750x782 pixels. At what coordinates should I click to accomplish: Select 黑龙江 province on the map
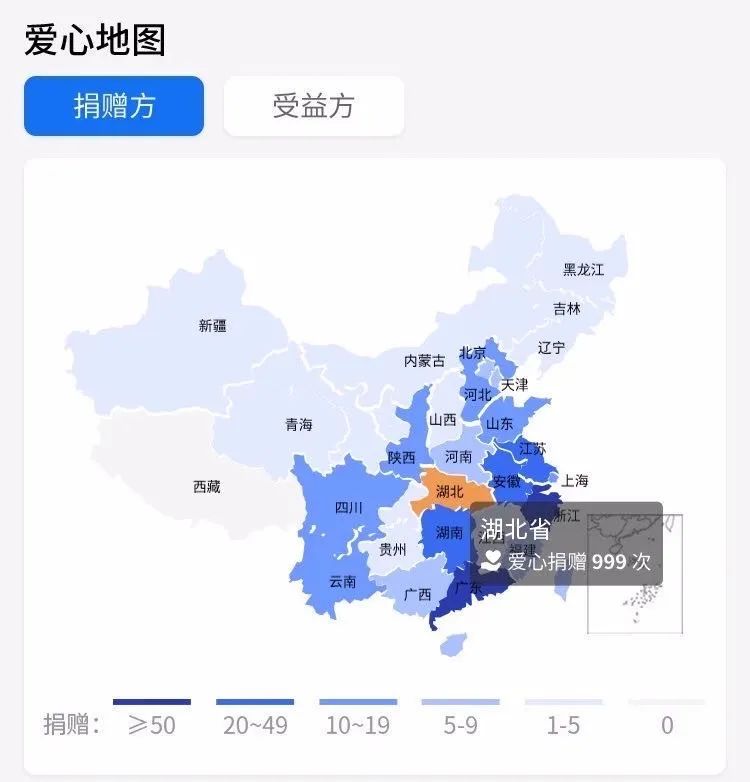point(583,269)
